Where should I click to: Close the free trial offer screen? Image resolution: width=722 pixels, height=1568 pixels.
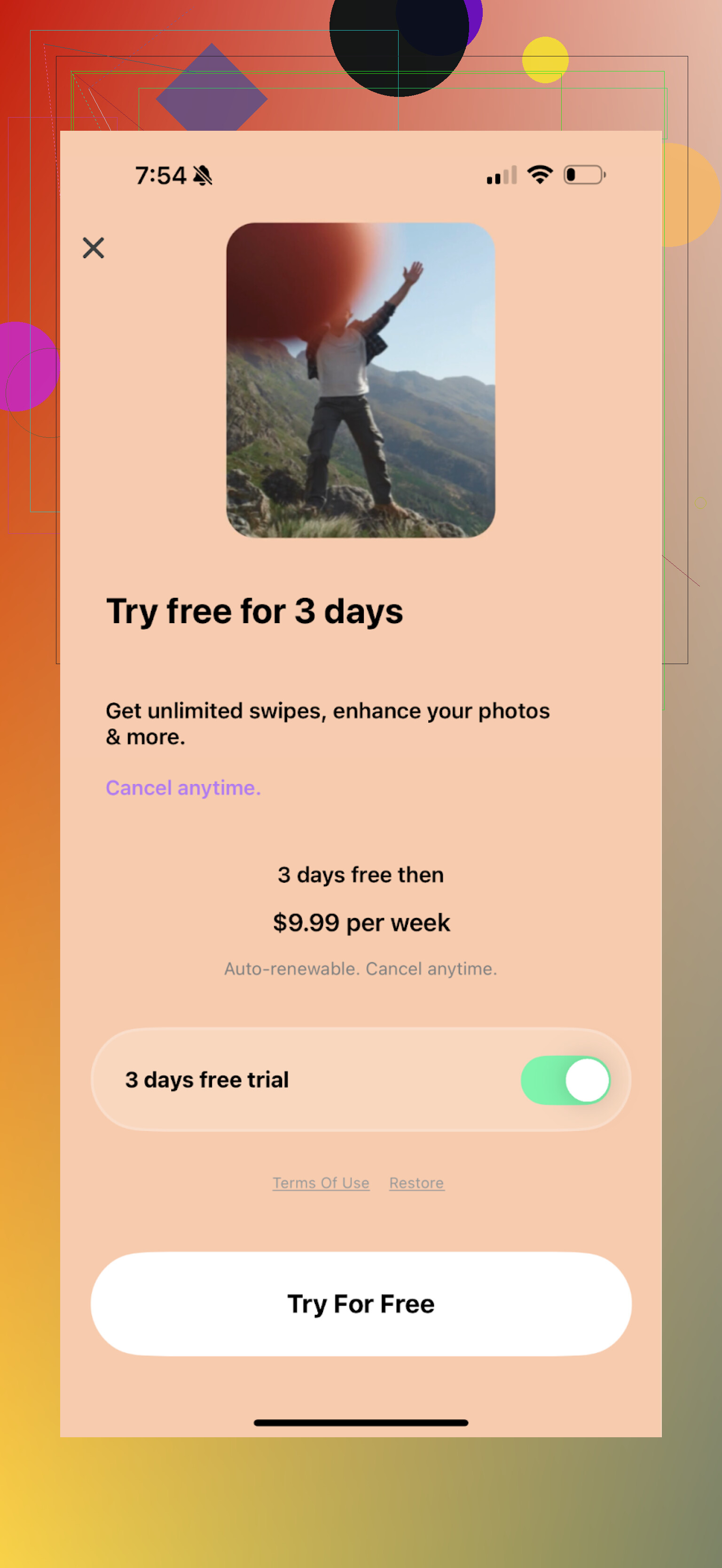coord(93,248)
